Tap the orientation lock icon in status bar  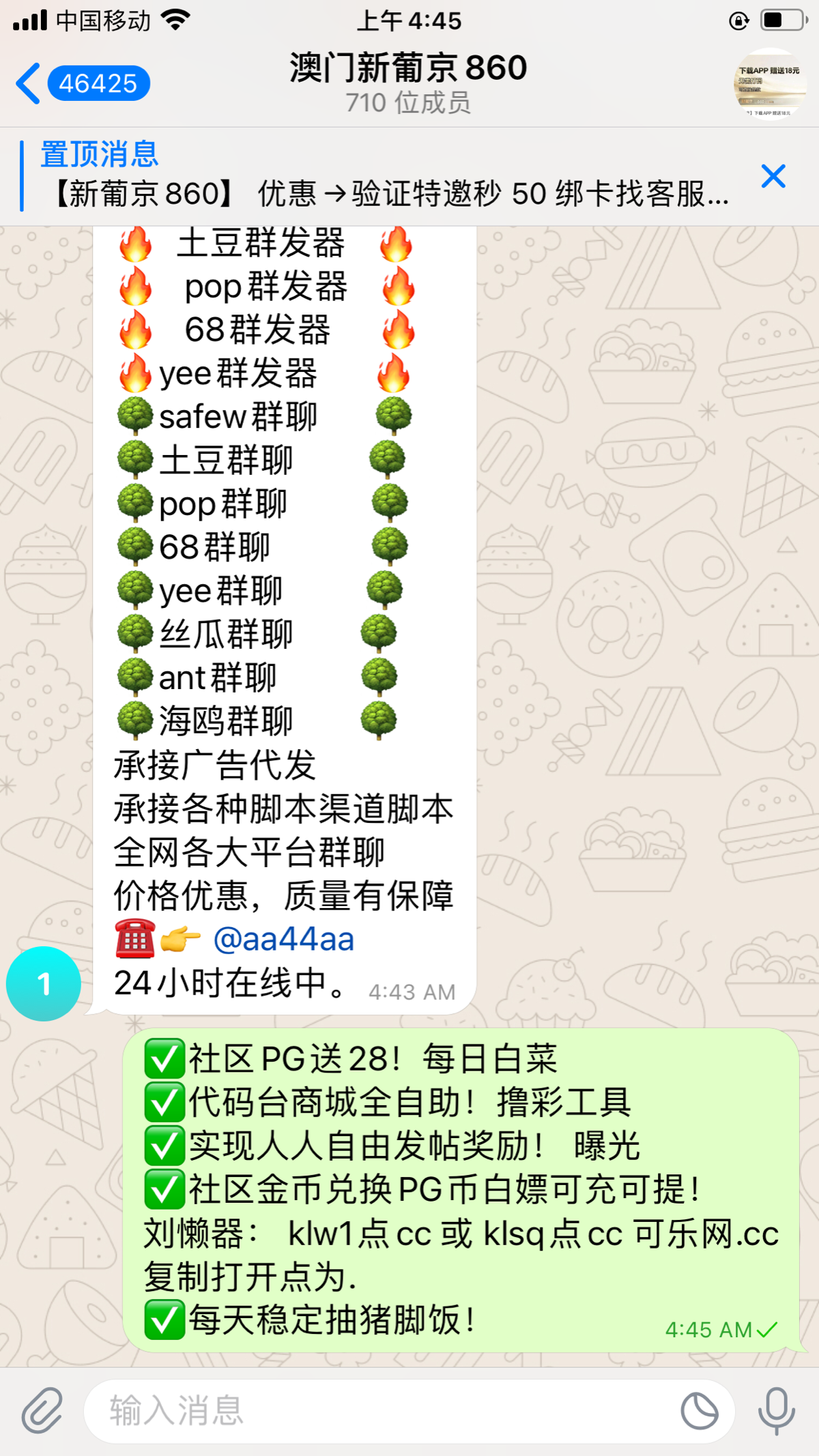[738, 20]
